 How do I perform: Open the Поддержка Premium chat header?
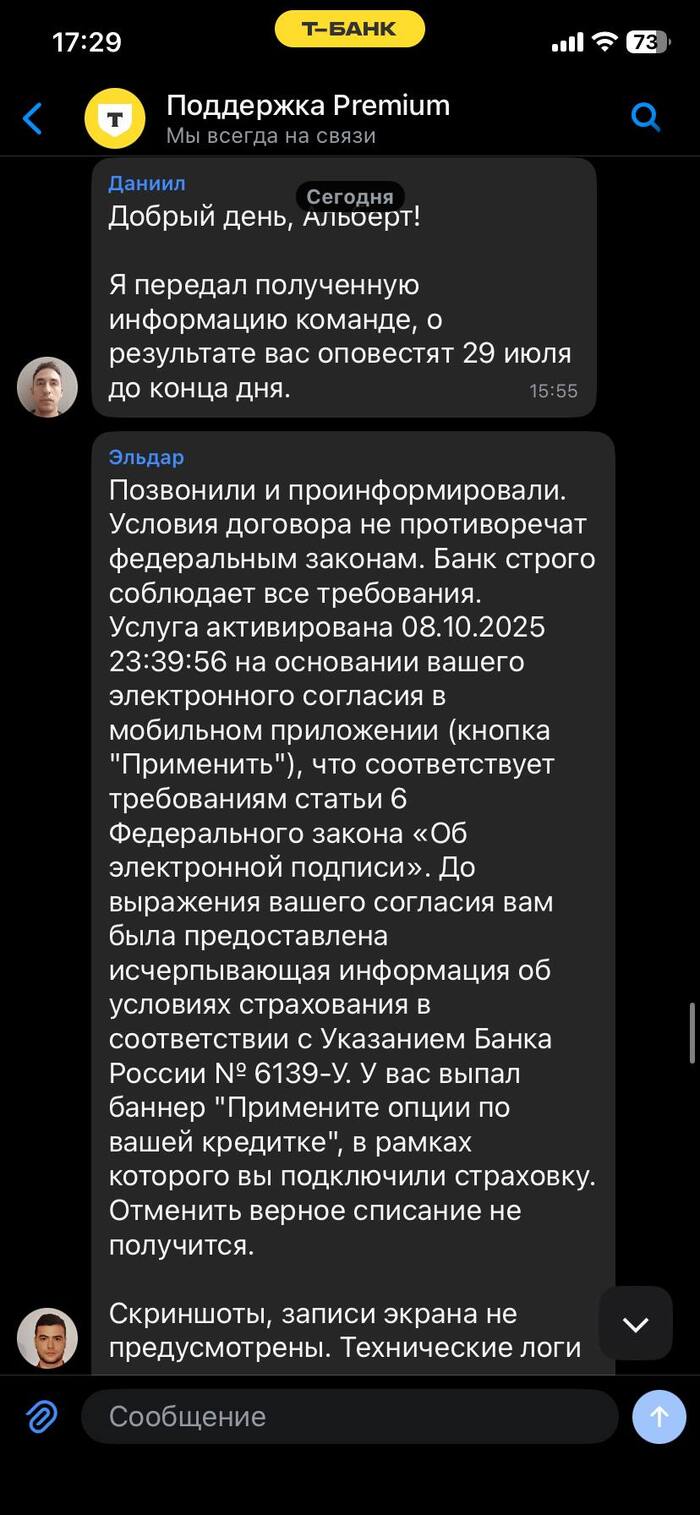click(308, 118)
